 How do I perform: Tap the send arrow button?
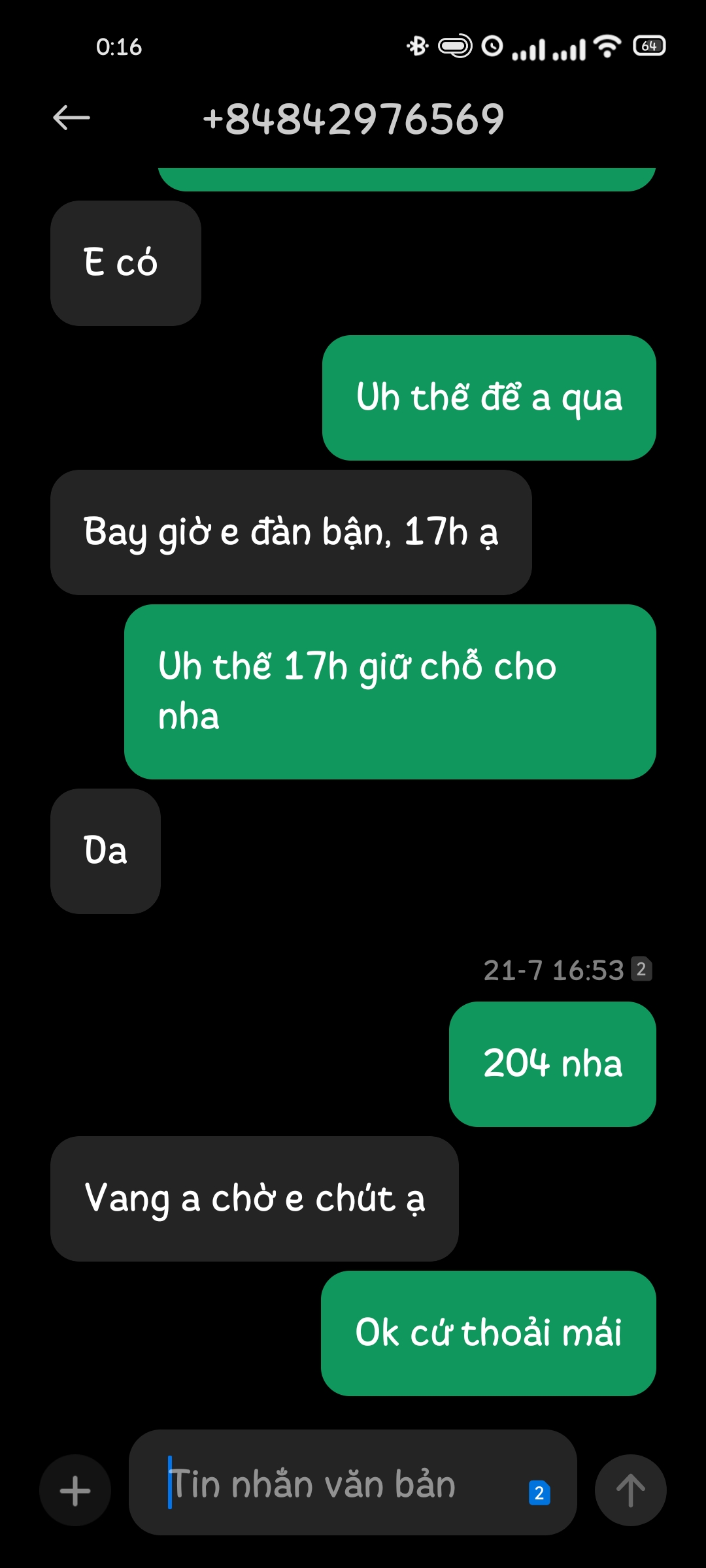(x=630, y=1491)
